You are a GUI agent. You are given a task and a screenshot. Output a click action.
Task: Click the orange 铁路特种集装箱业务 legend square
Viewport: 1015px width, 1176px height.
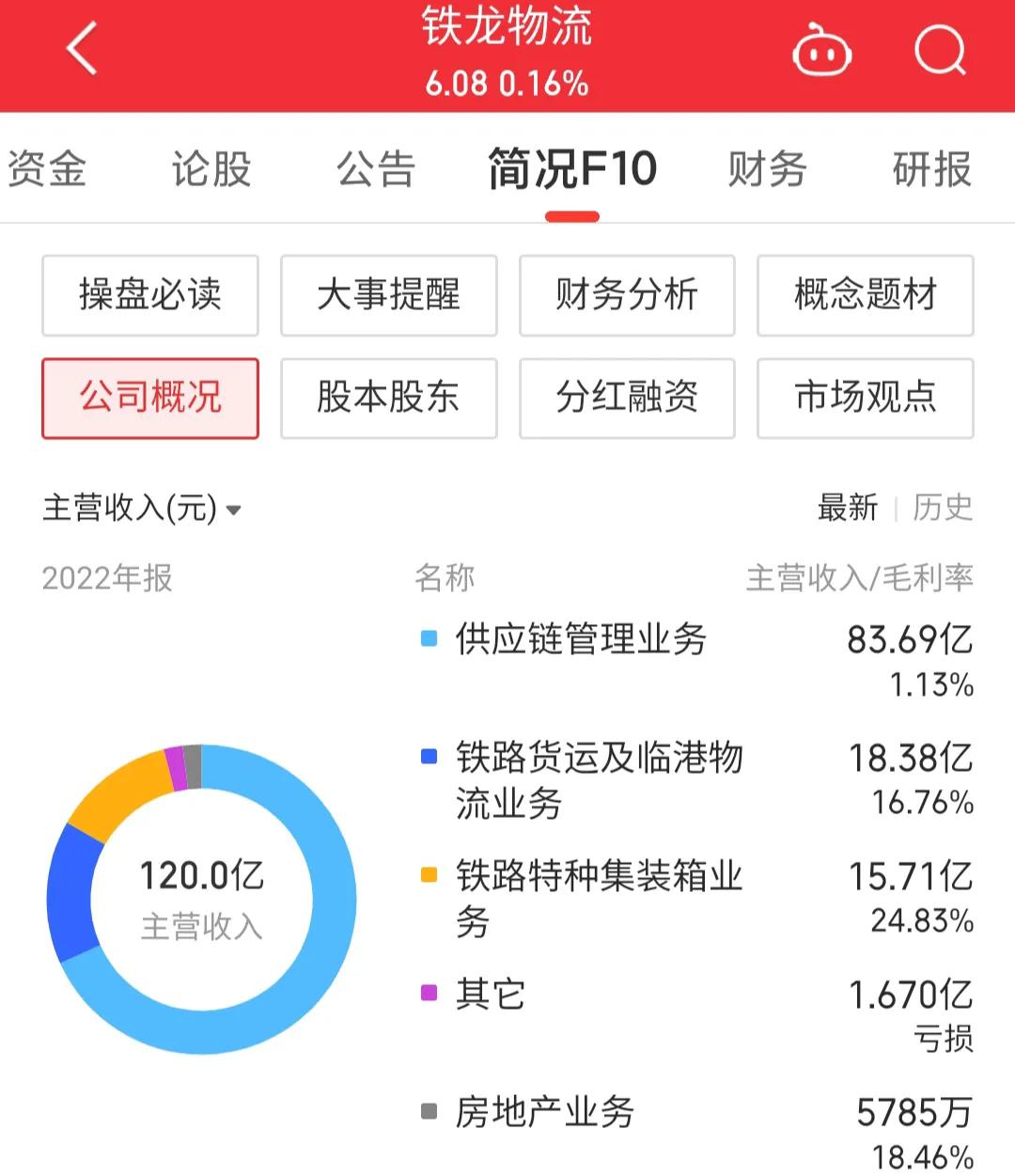point(428,874)
